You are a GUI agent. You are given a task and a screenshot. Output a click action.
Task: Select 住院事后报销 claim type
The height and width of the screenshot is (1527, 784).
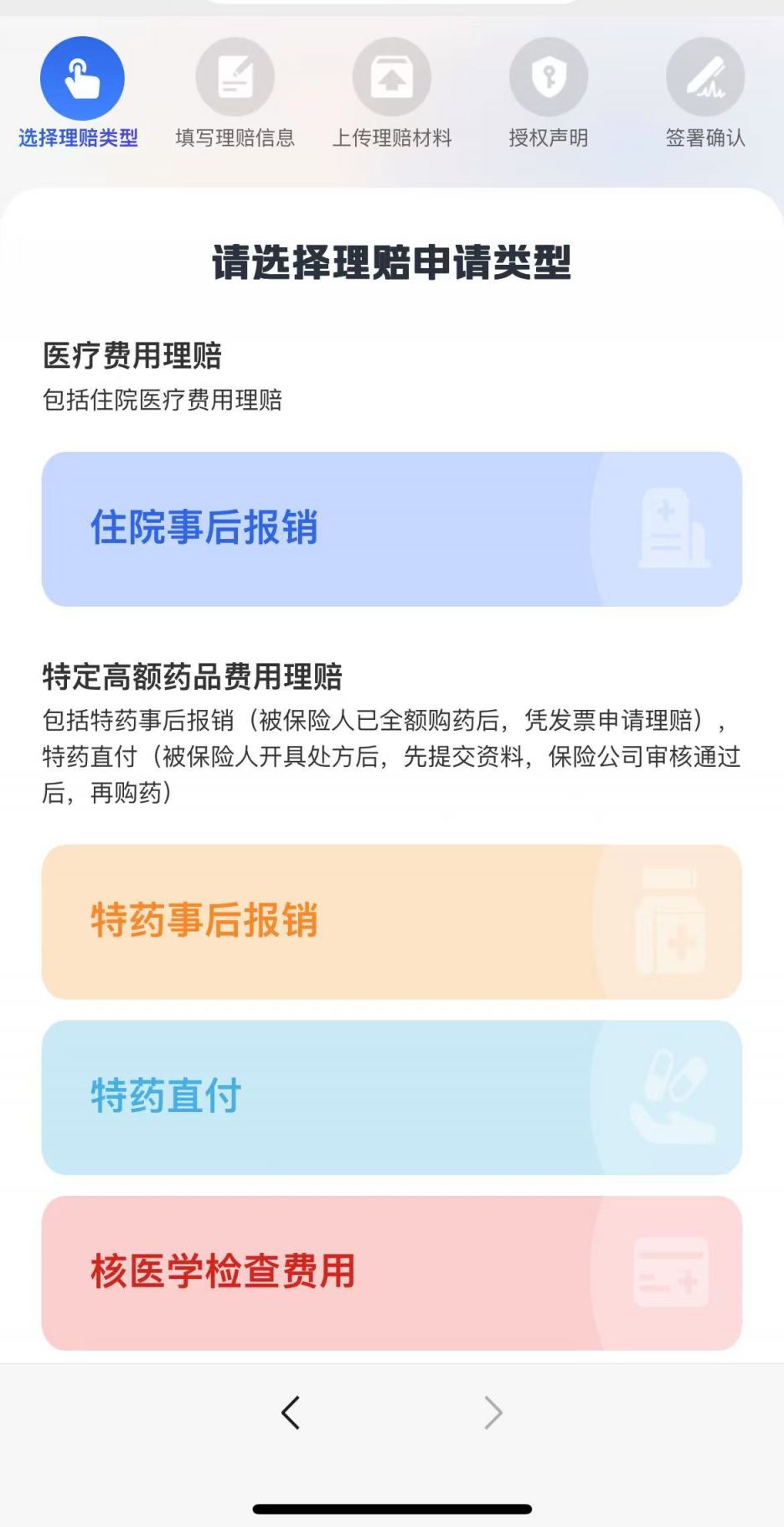[x=391, y=529]
